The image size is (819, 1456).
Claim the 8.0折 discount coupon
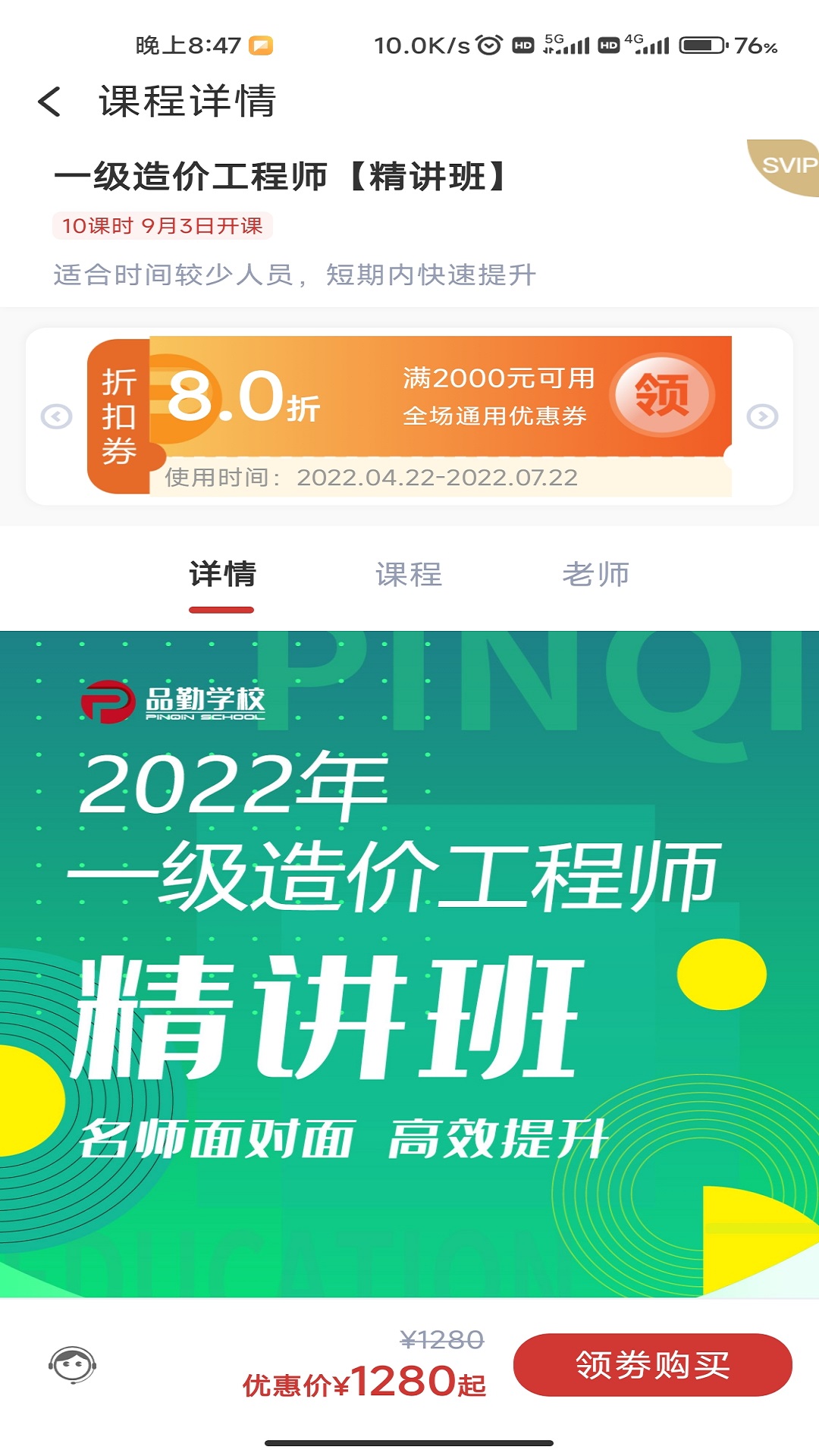[x=662, y=394]
